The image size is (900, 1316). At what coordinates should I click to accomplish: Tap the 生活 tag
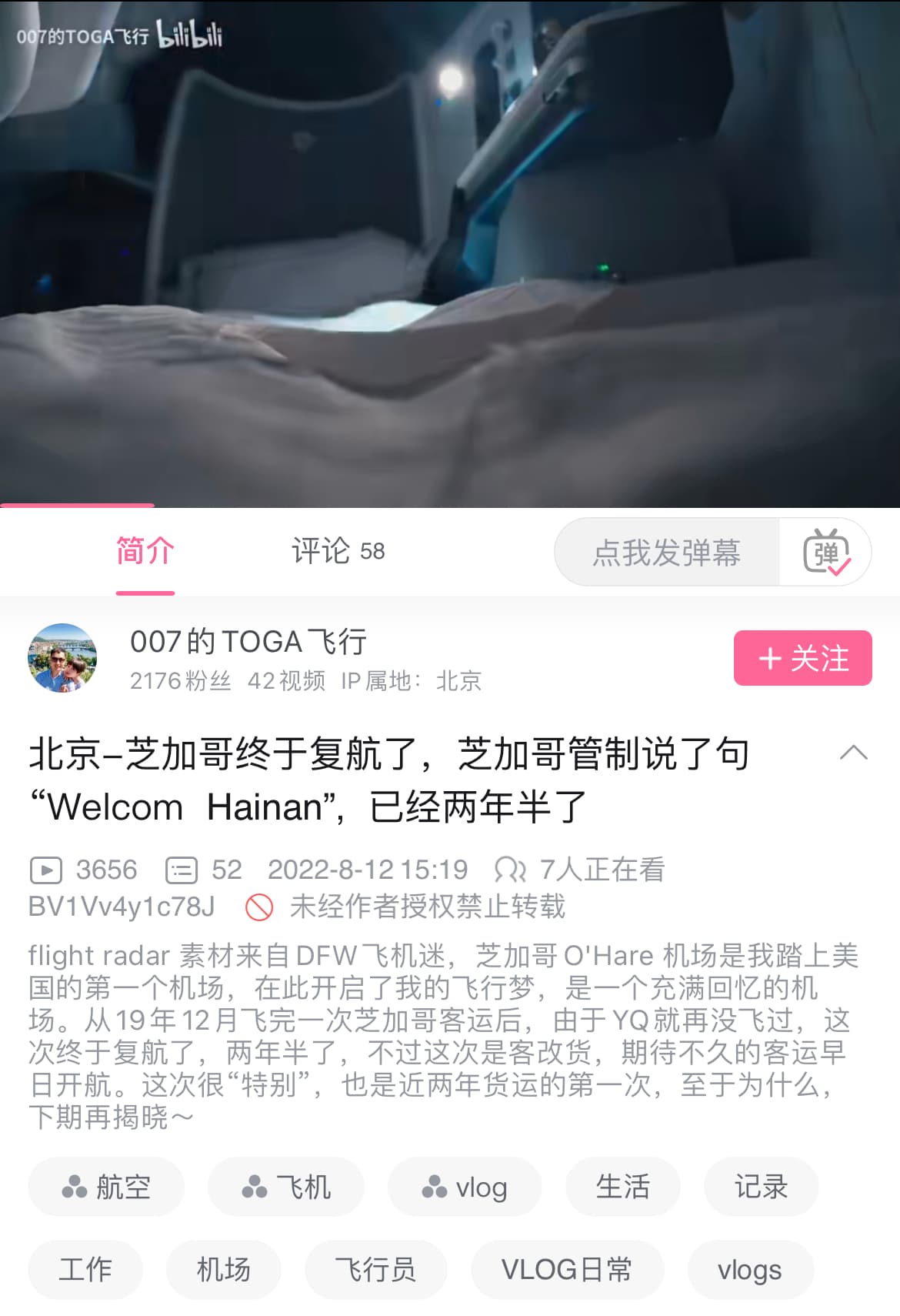(x=623, y=1187)
